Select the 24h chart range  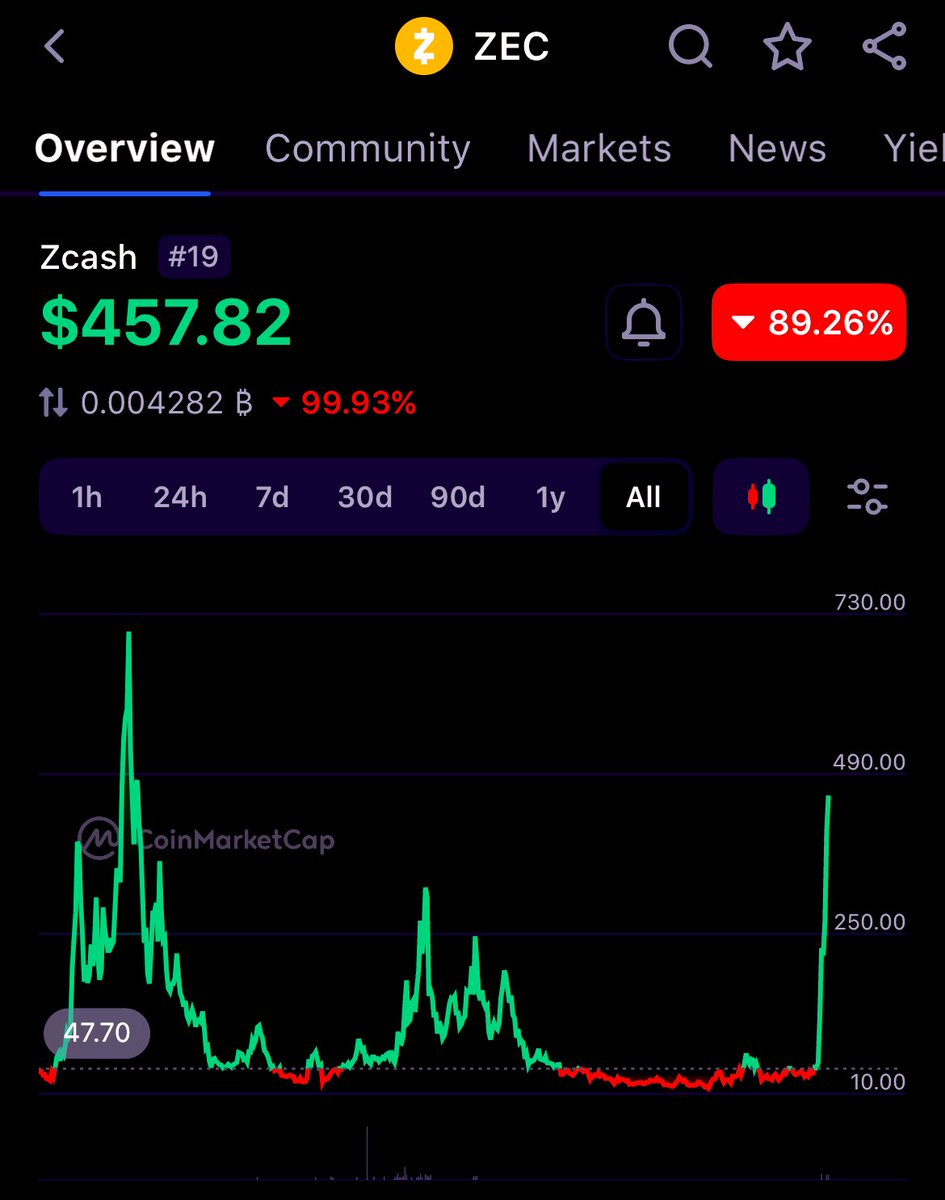pyautogui.click(x=180, y=497)
